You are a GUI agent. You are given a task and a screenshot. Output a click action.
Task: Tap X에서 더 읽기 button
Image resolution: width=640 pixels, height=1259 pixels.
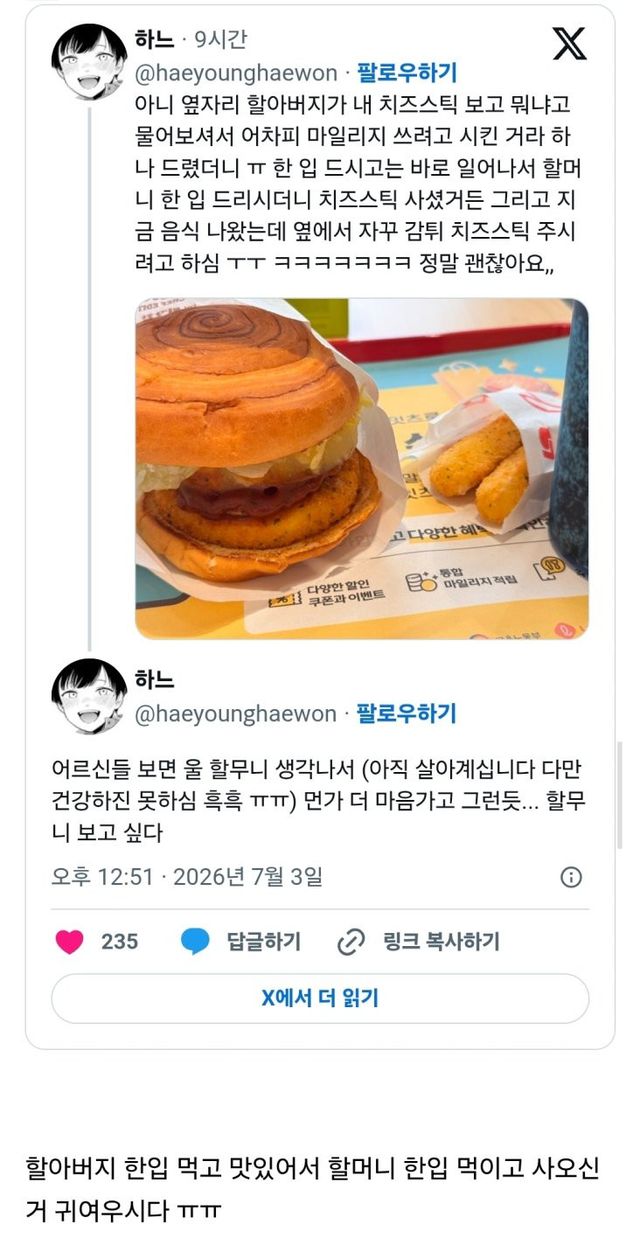click(x=320, y=998)
